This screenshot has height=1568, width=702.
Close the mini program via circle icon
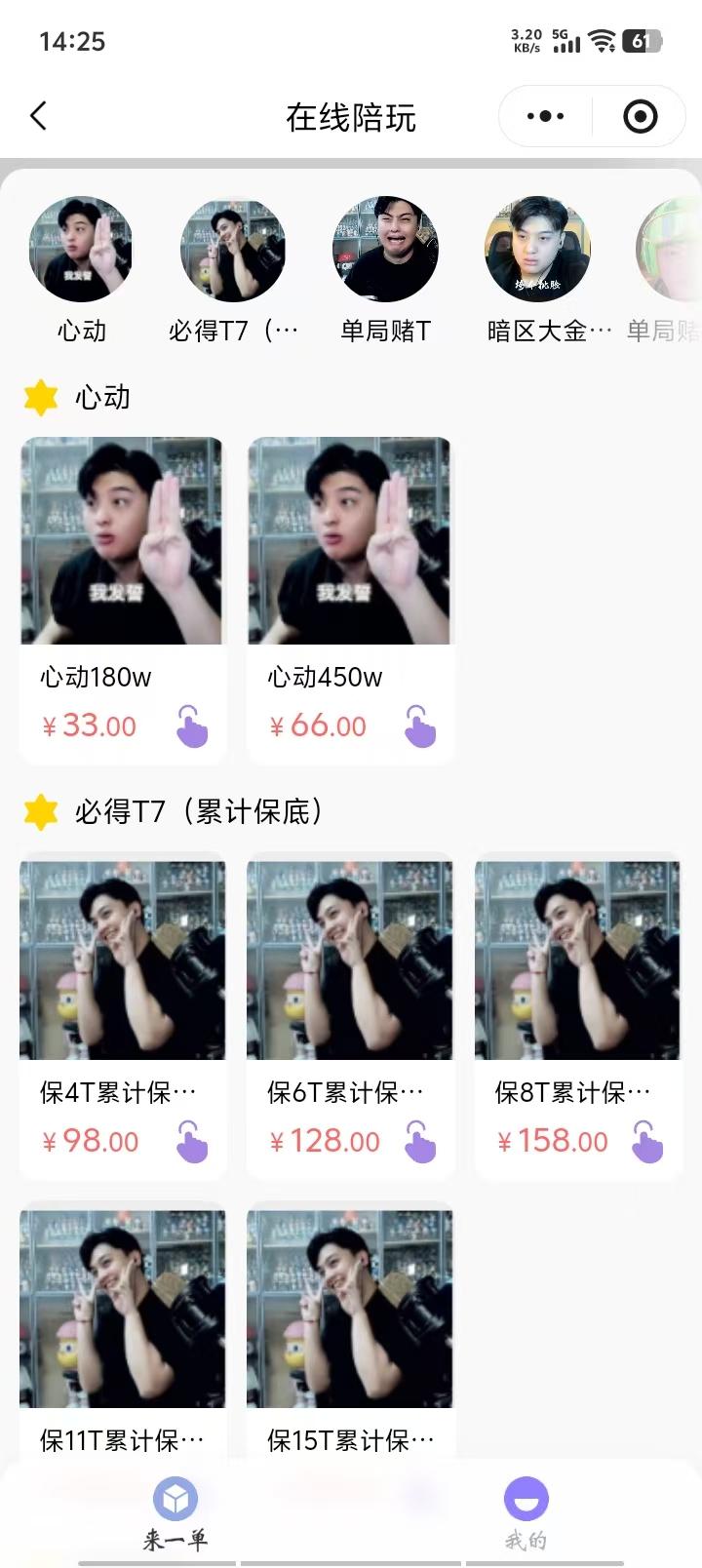click(640, 117)
